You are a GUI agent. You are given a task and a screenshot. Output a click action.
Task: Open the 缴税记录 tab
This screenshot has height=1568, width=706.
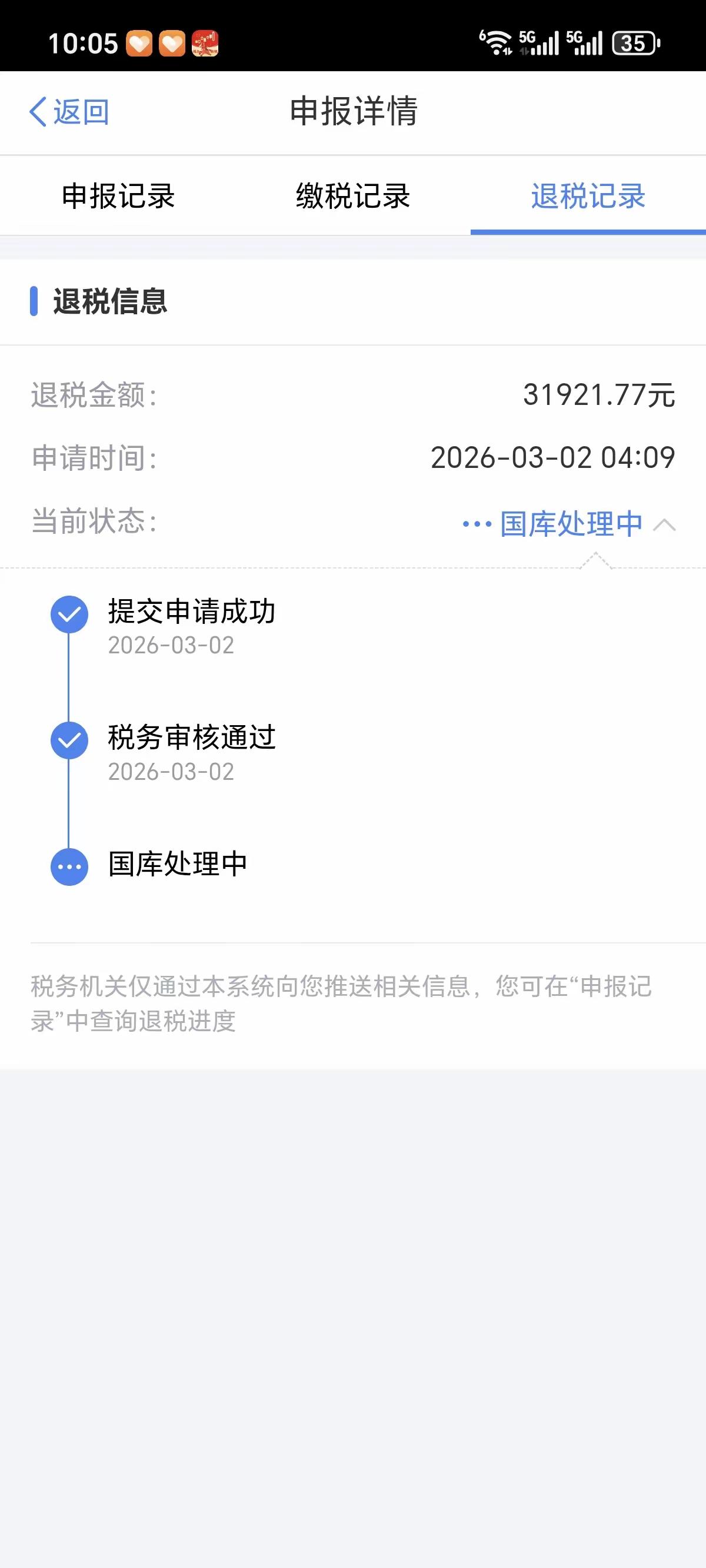coord(352,196)
